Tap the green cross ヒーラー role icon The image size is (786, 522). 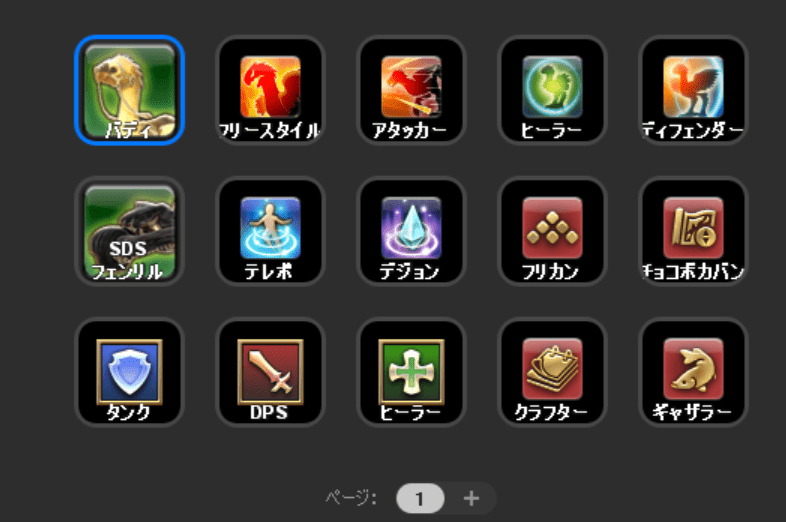coord(412,372)
